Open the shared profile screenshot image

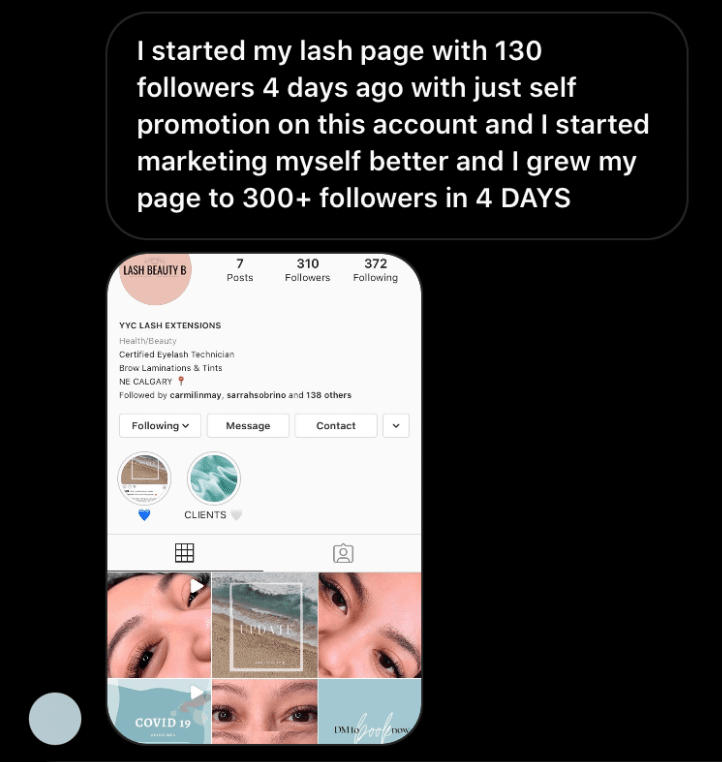coord(264,498)
